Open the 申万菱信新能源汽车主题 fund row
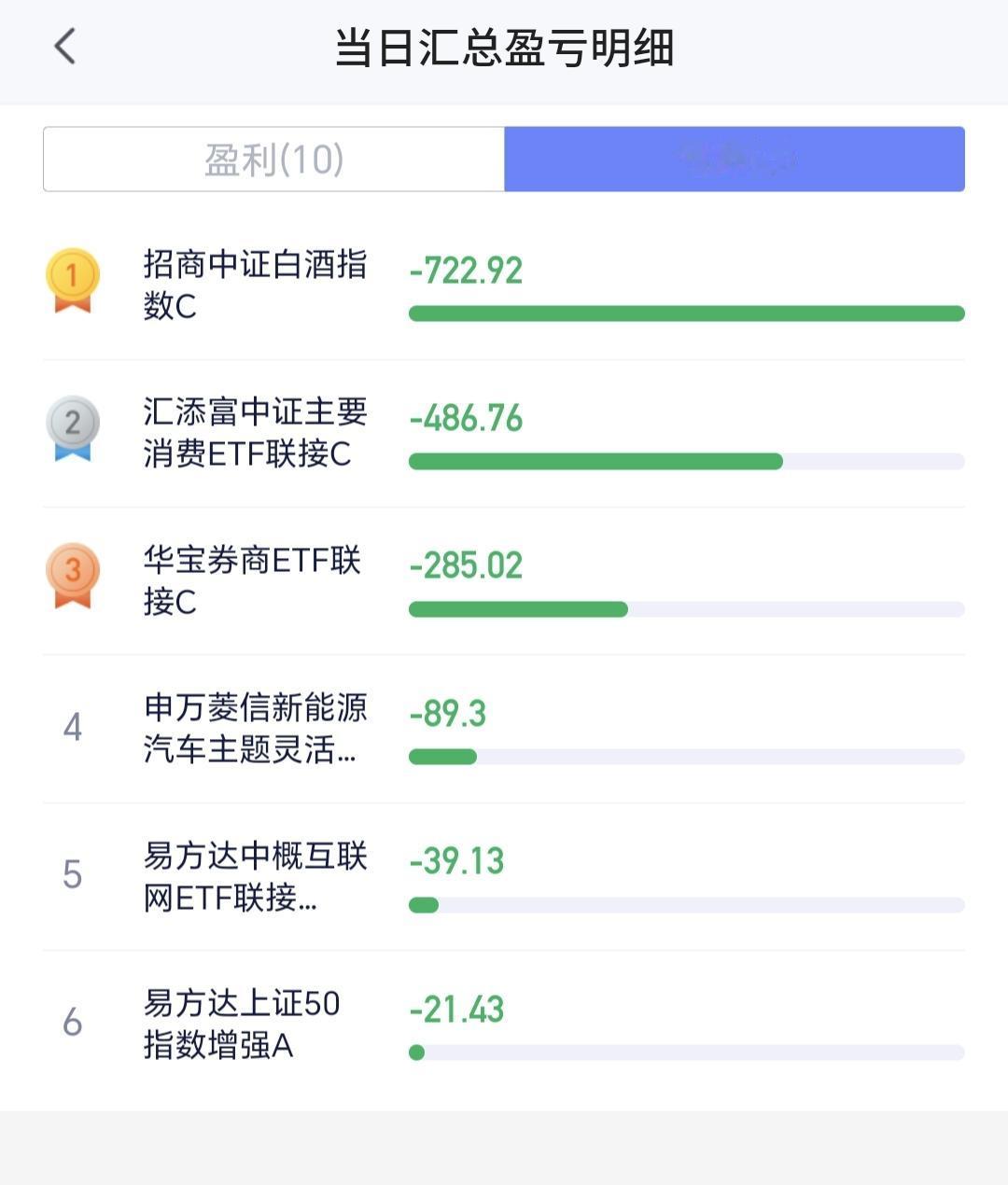1008x1185 pixels. coord(504,729)
